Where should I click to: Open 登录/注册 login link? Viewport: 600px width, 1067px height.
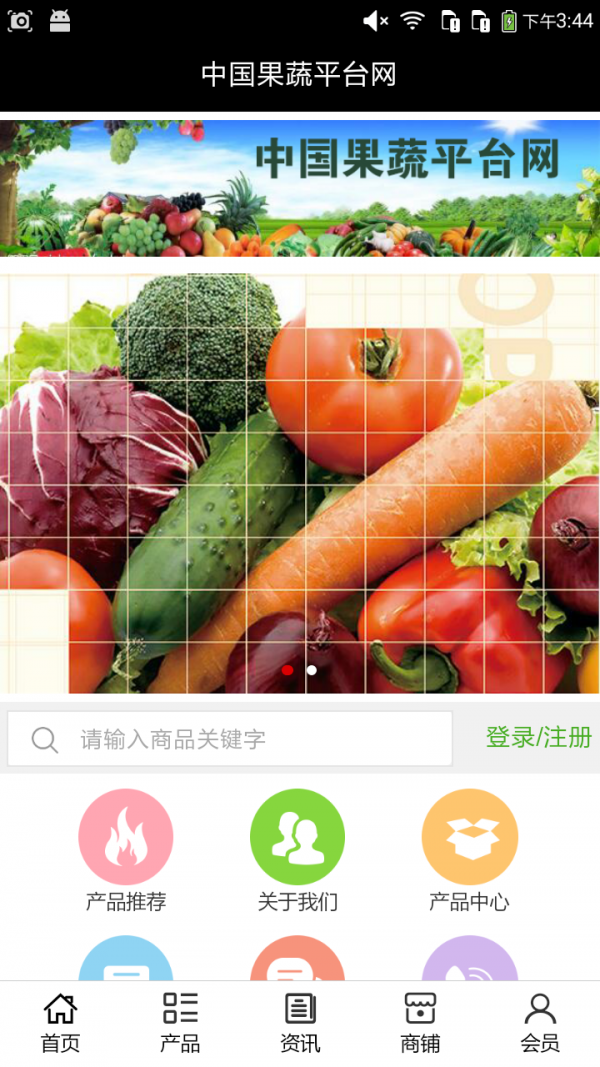[x=538, y=738]
